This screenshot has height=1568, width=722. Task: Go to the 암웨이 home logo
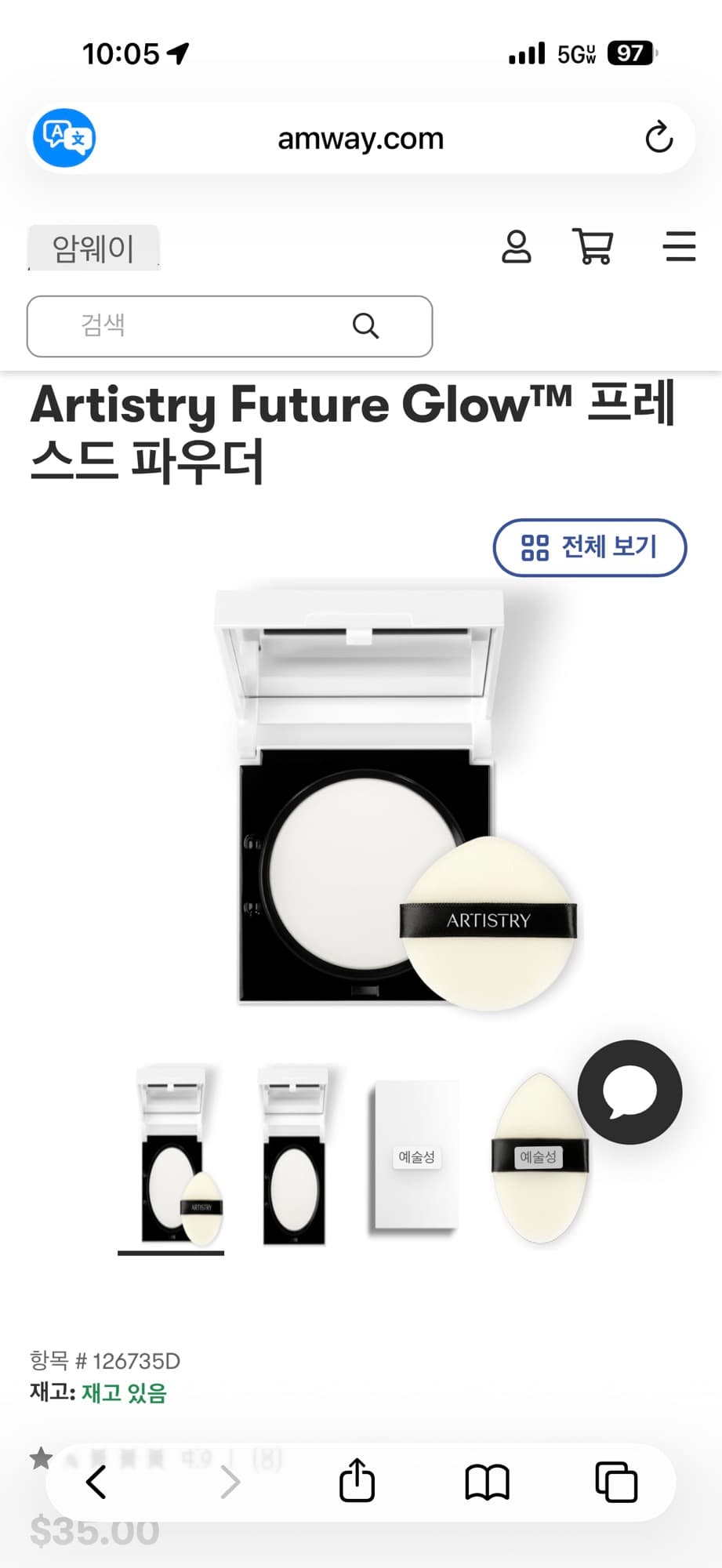93,248
